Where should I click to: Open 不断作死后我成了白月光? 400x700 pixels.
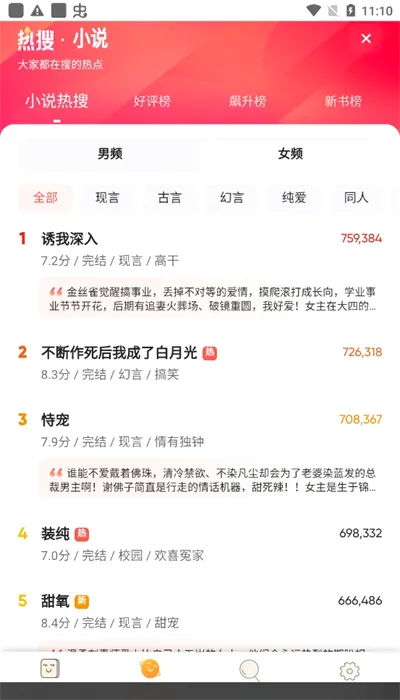pos(119,353)
